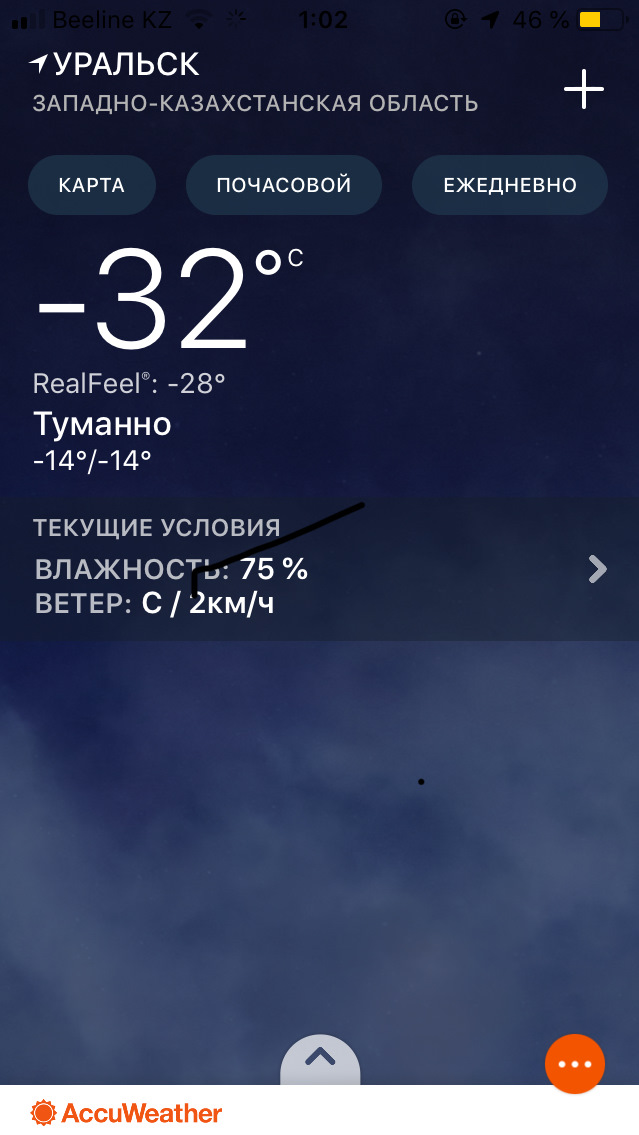Switch to Почасовой hourly forecast
This screenshot has width=639, height=1135.
click(284, 185)
